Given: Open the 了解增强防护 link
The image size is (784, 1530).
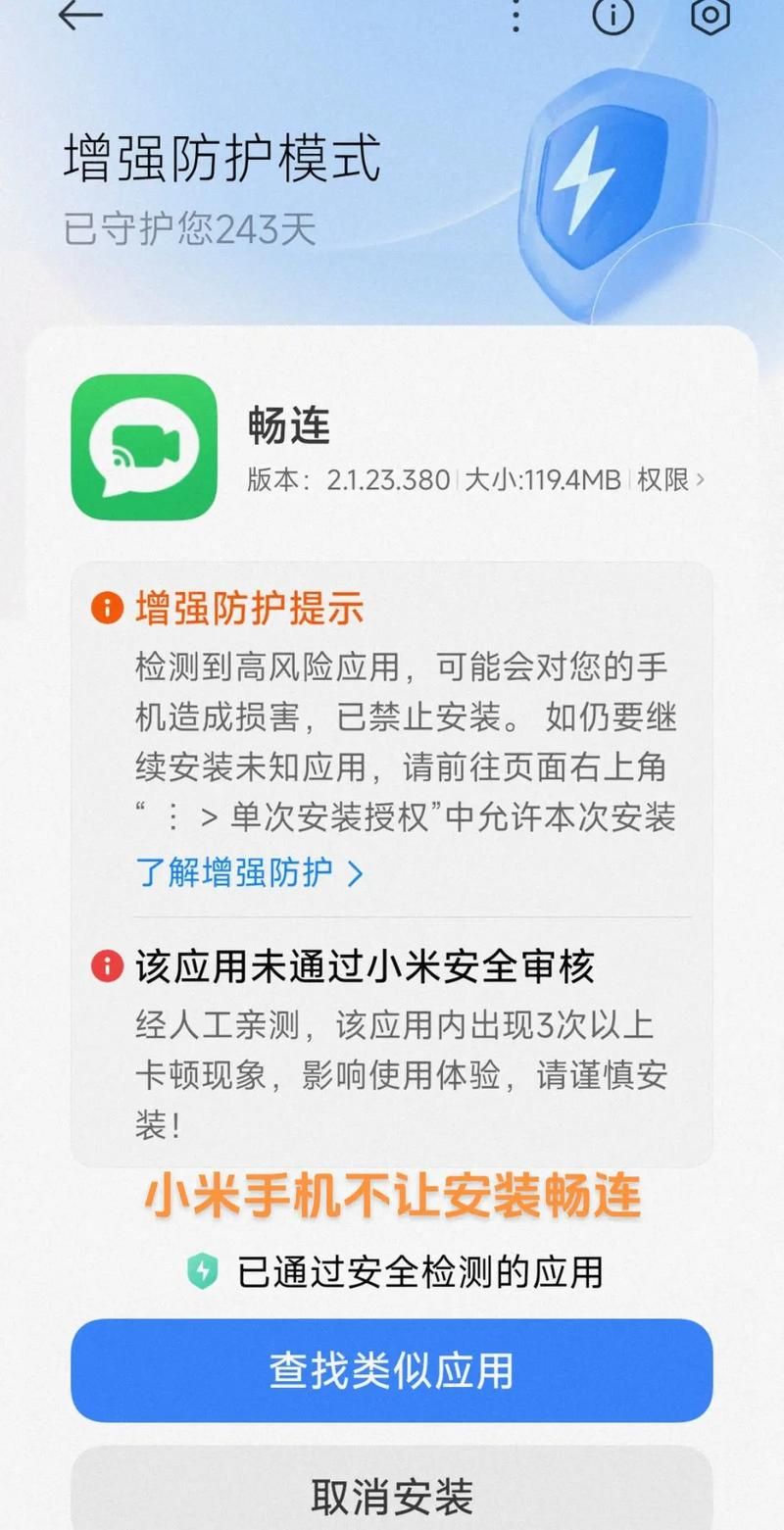Looking at the screenshot, I should (x=250, y=872).
